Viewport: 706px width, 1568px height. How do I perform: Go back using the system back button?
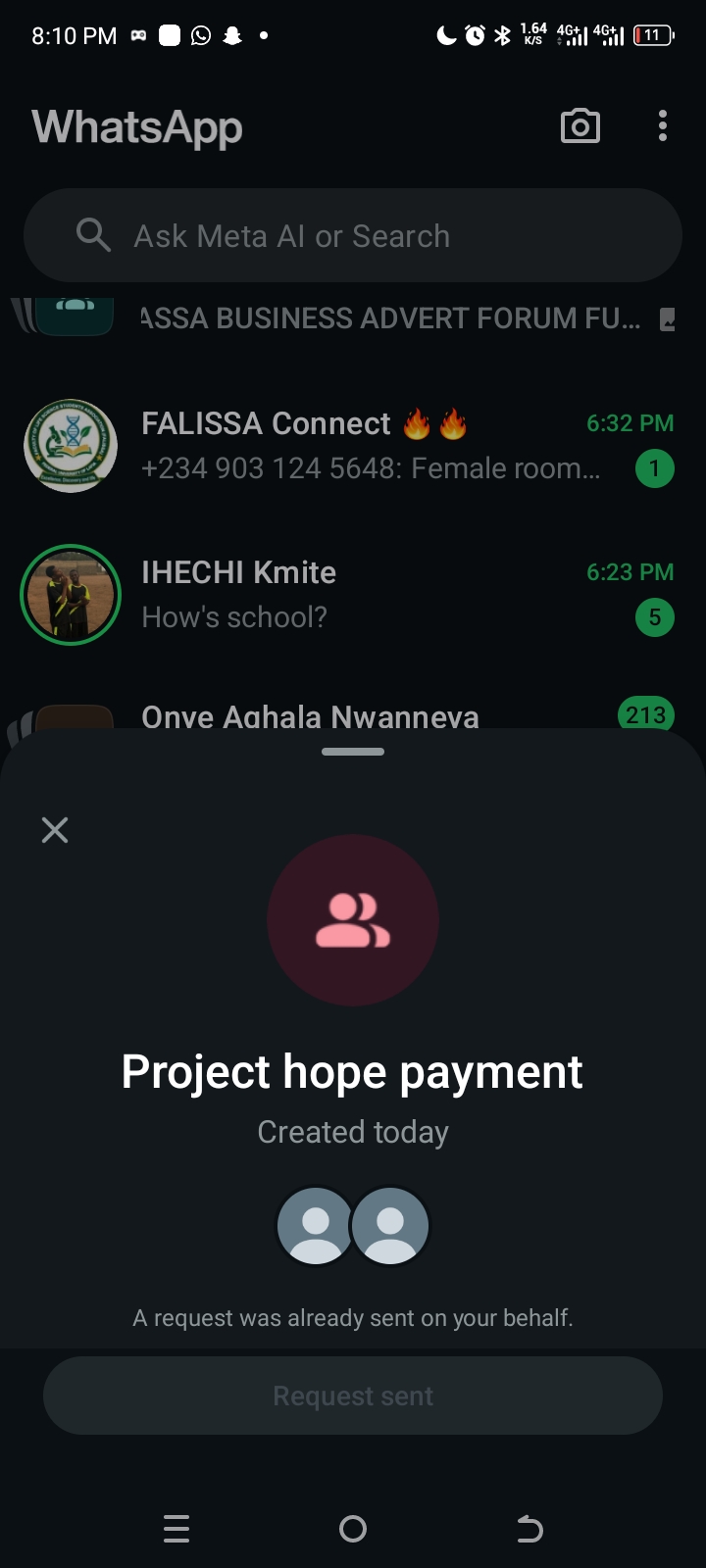pyautogui.click(x=529, y=1529)
